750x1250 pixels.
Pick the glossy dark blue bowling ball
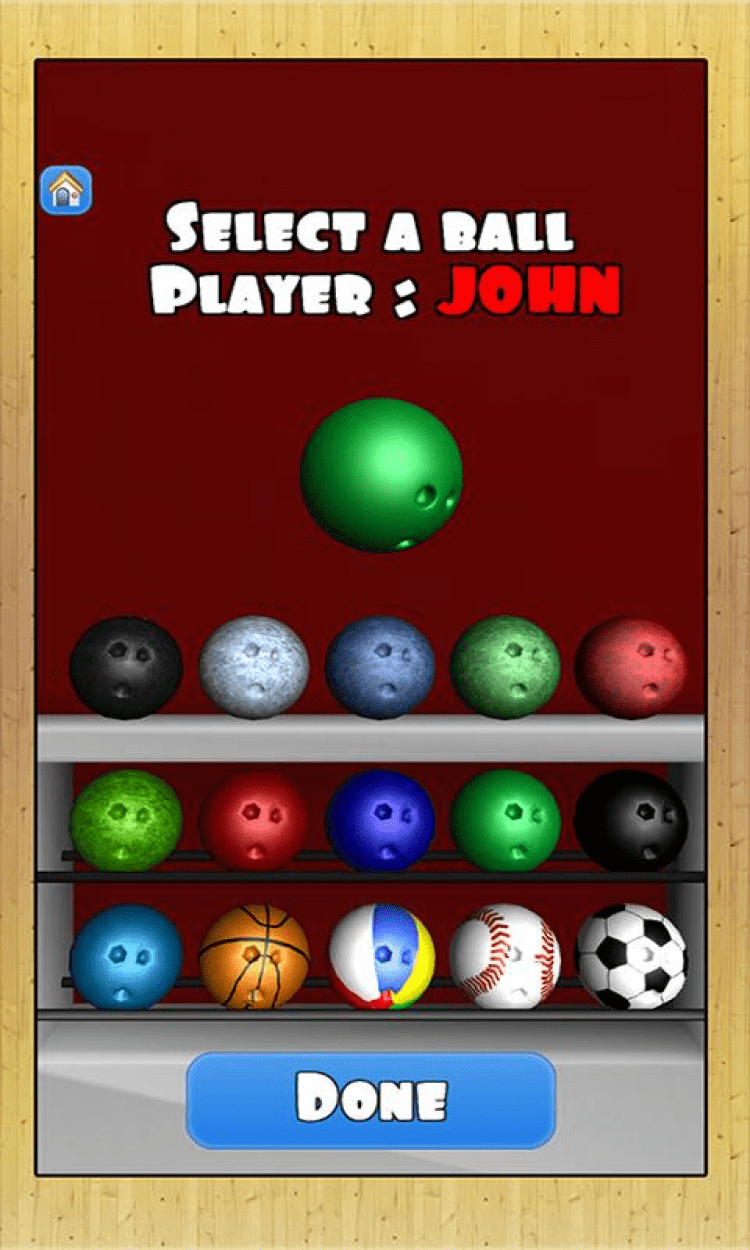point(380,820)
